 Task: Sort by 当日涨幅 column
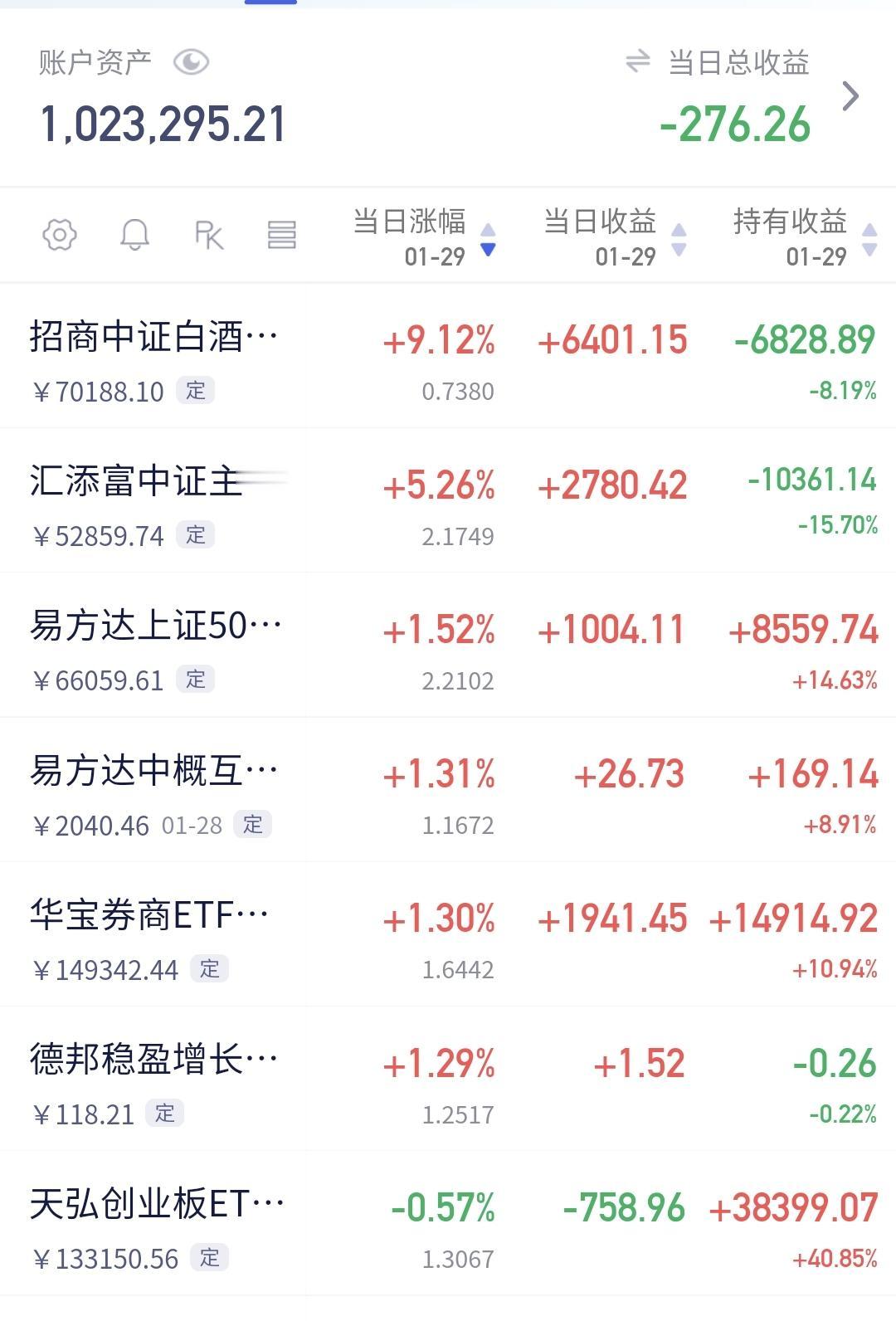(424, 237)
